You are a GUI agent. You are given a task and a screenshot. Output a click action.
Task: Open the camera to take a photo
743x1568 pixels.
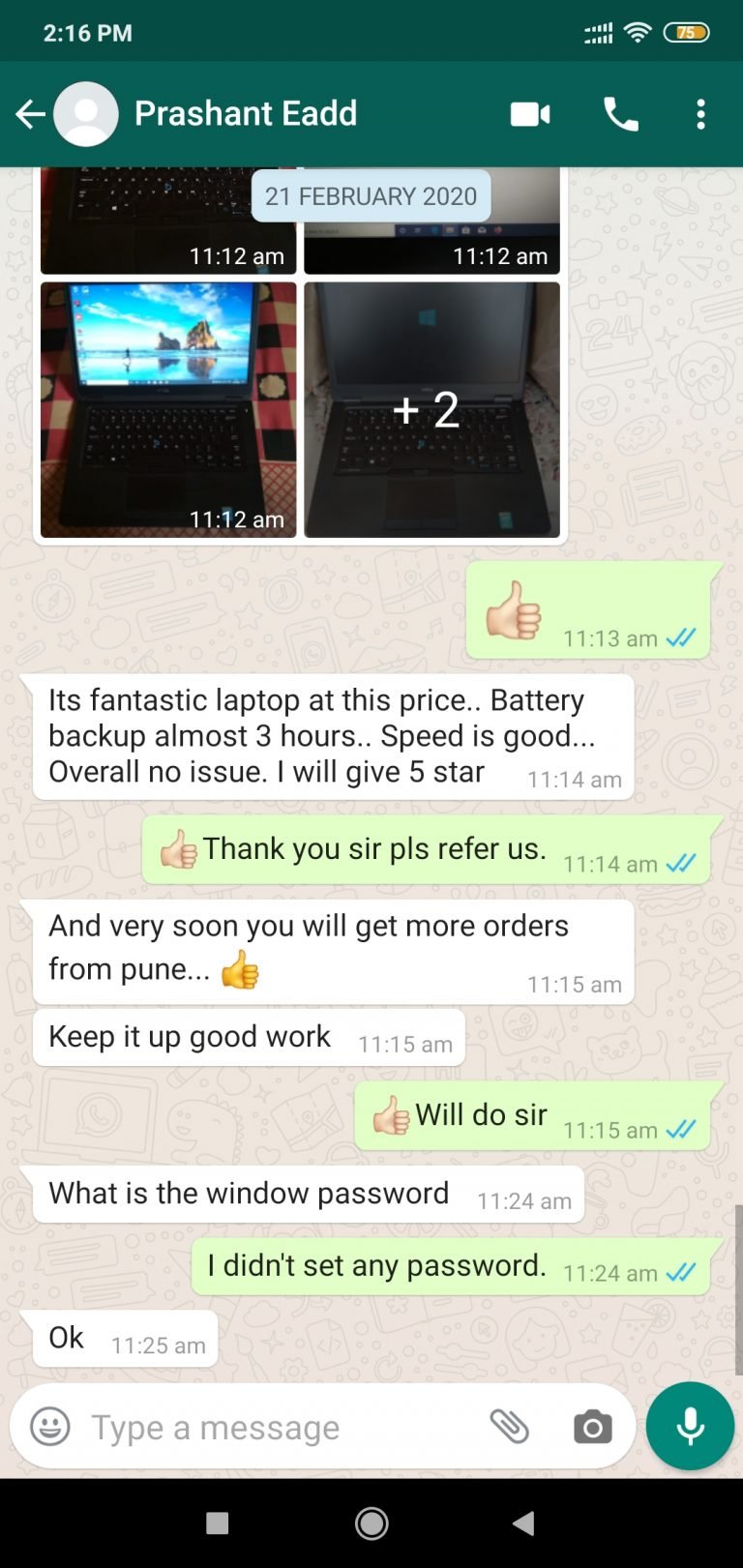591,1426
